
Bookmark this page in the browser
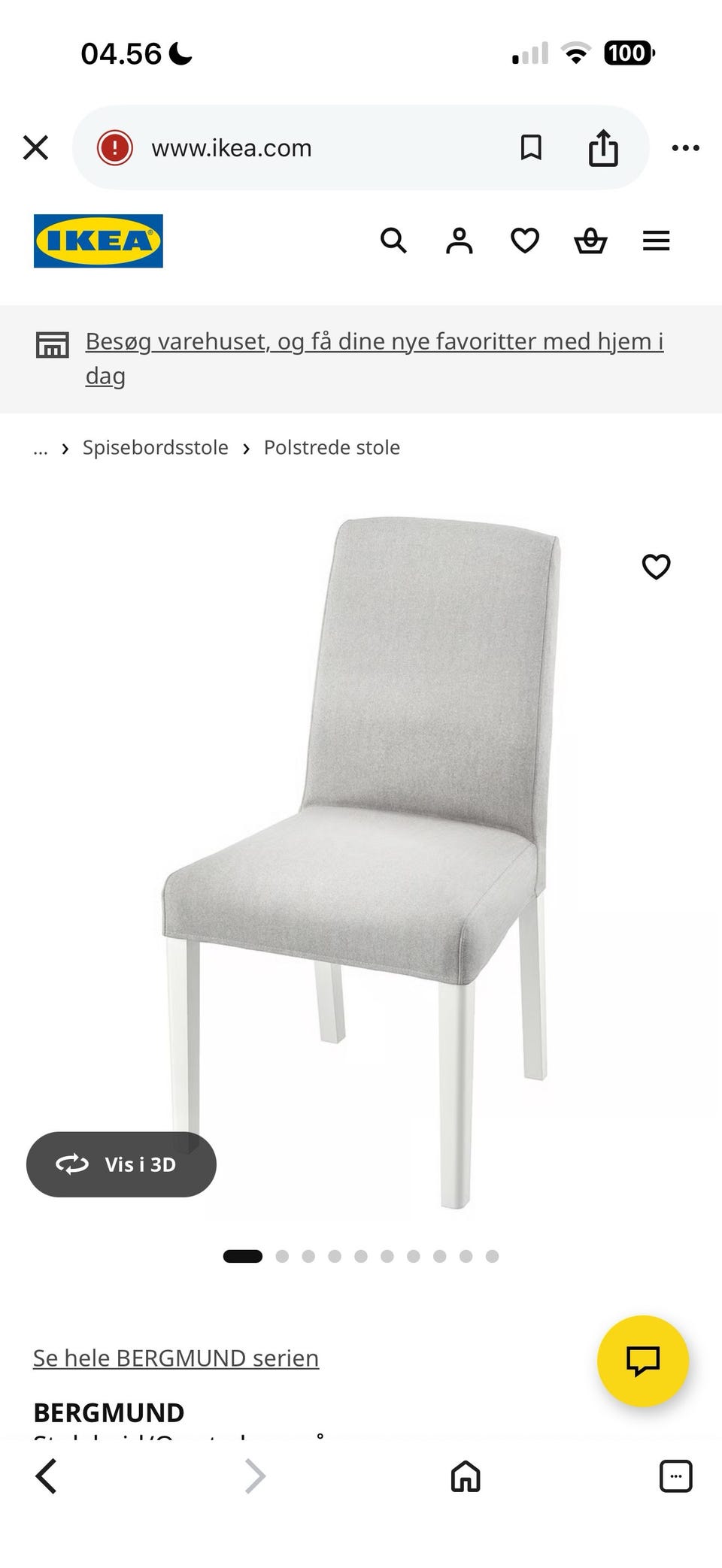coord(531,147)
